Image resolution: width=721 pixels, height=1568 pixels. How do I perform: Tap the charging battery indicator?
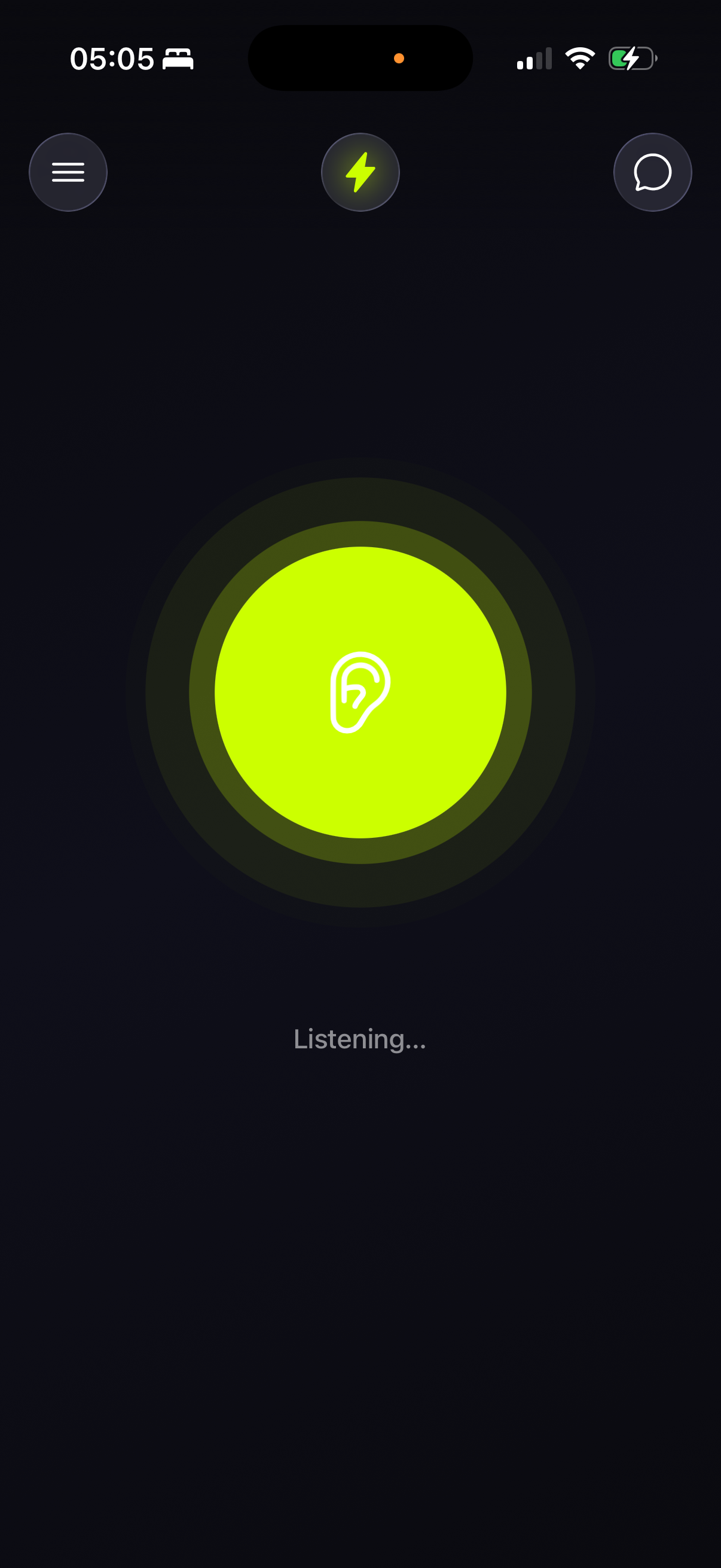[633, 59]
